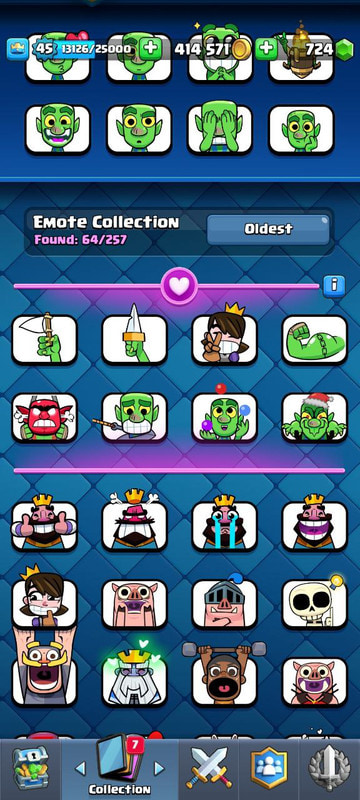Open the clan social tab
Screen dimensions: 360x800
pyautogui.click(x=269, y=769)
